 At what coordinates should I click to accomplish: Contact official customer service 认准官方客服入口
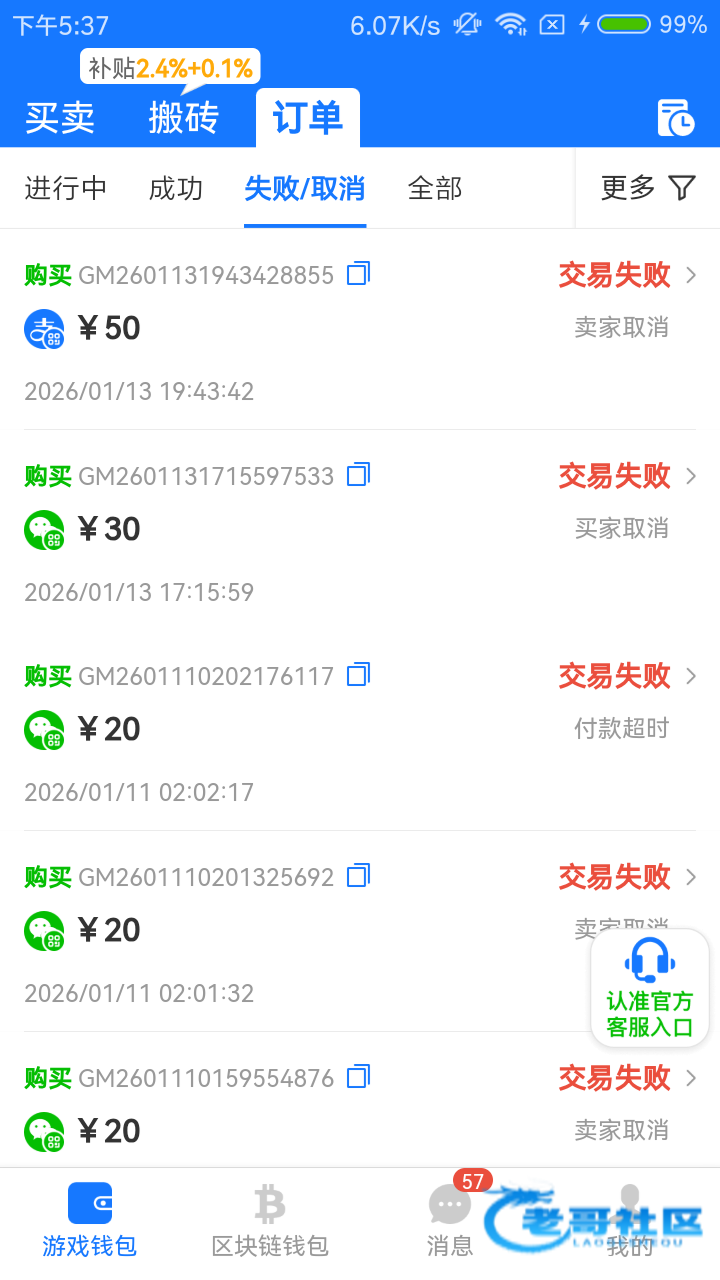coord(650,988)
